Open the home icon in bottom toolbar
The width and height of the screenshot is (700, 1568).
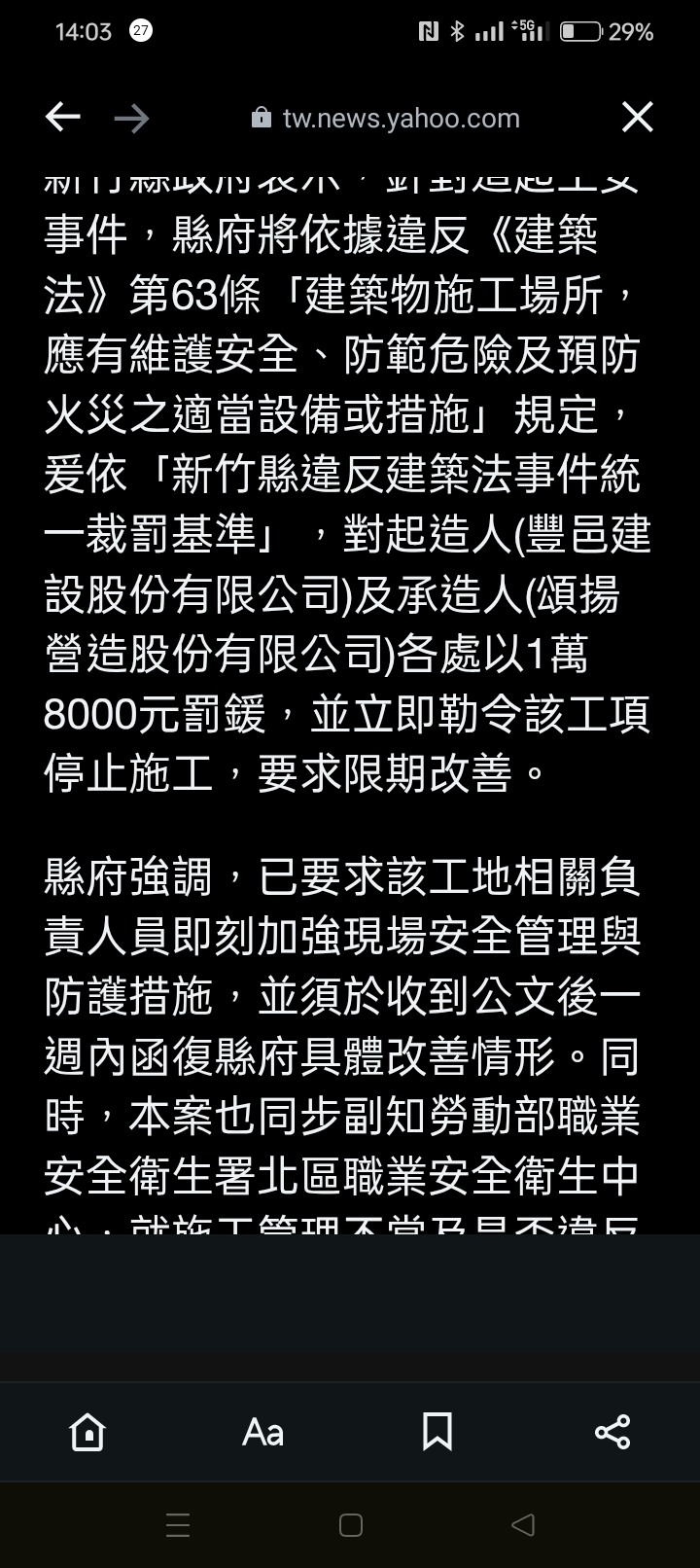point(87,1432)
